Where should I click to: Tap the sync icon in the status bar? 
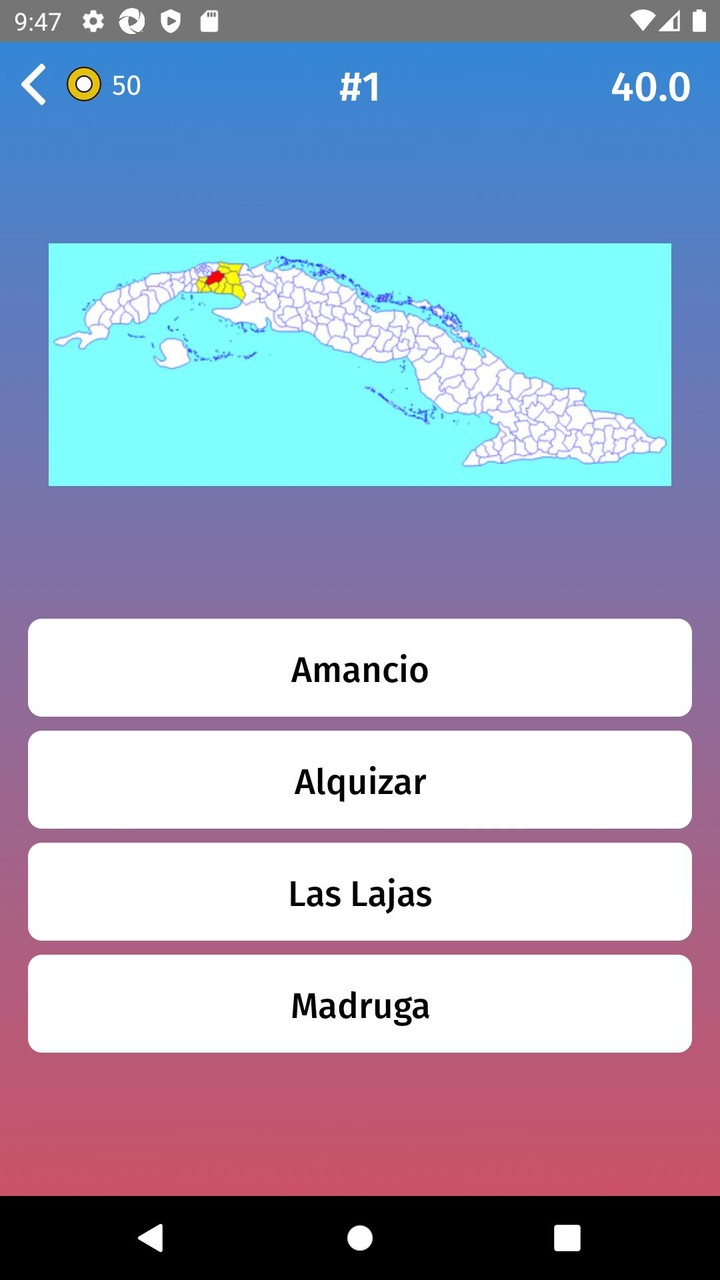[131, 21]
